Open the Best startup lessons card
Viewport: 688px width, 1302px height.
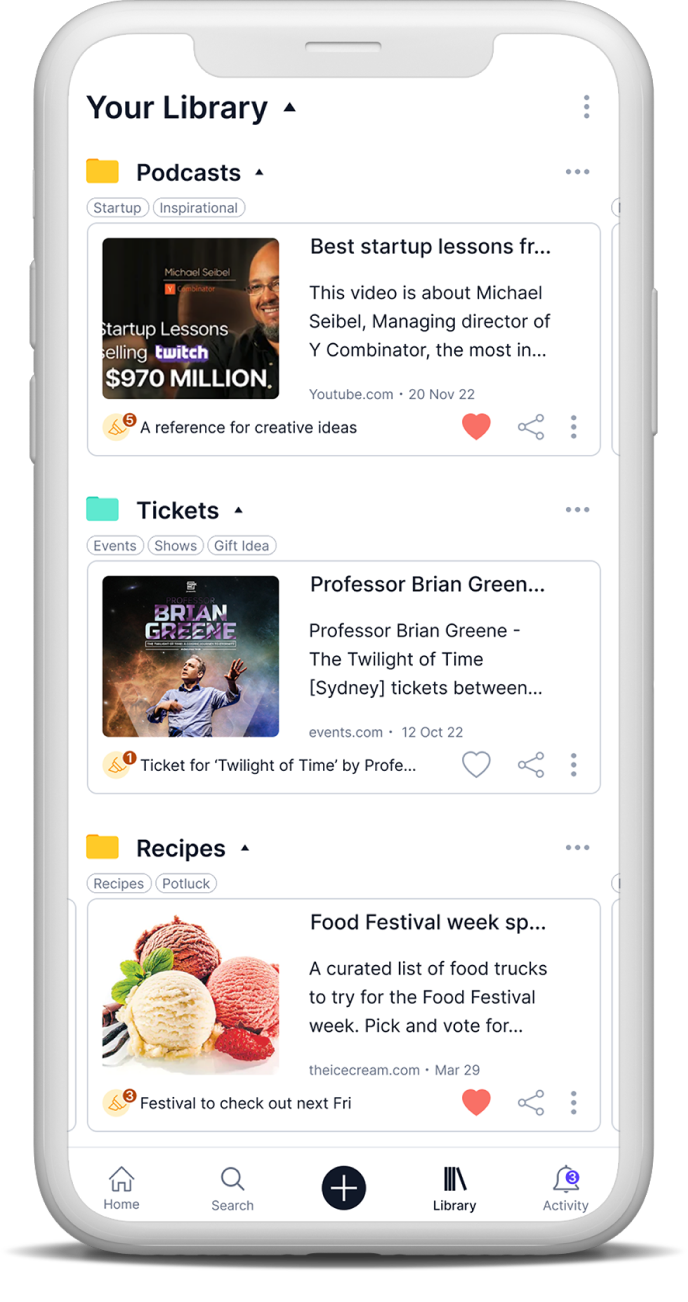(430, 247)
